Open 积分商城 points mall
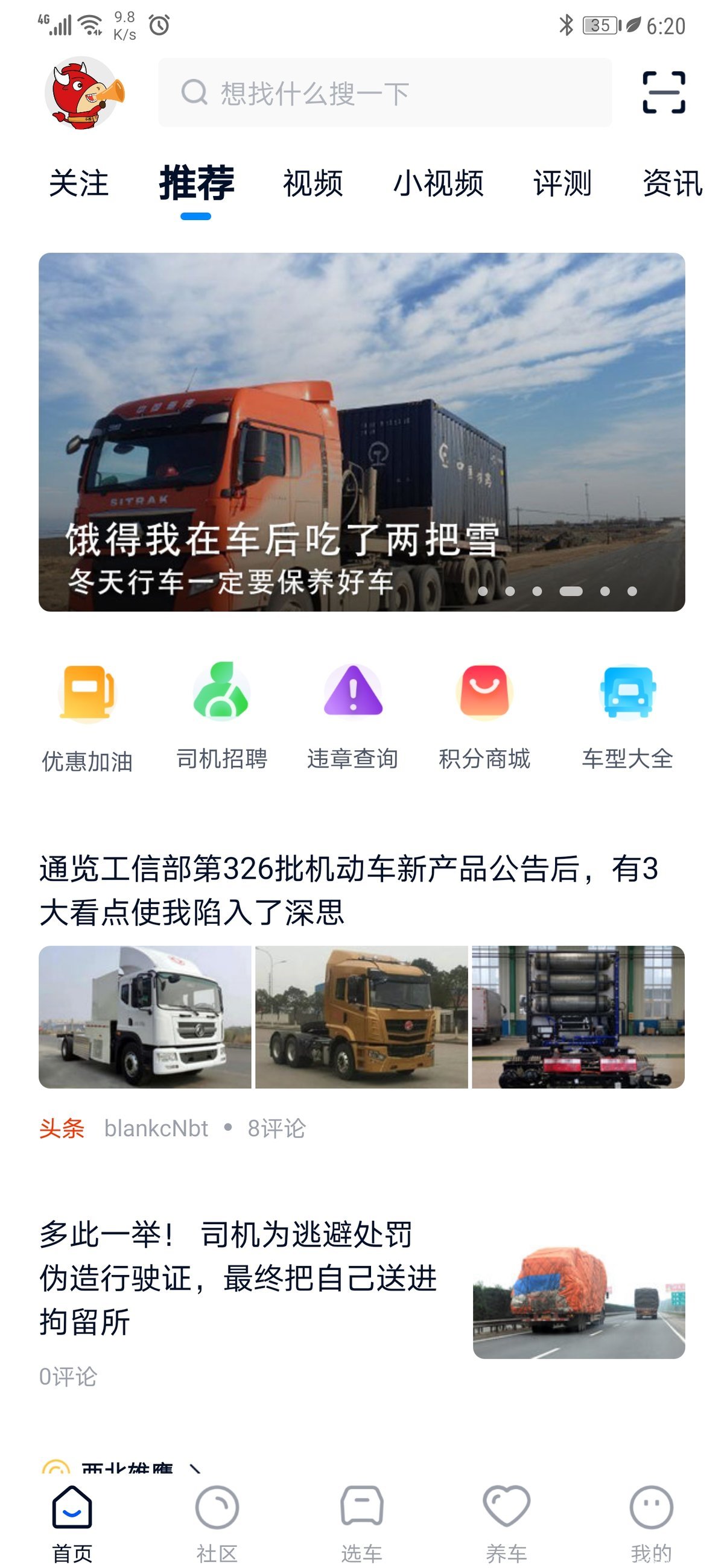The height and width of the screenshot is (1568, 724). [484, 716]
